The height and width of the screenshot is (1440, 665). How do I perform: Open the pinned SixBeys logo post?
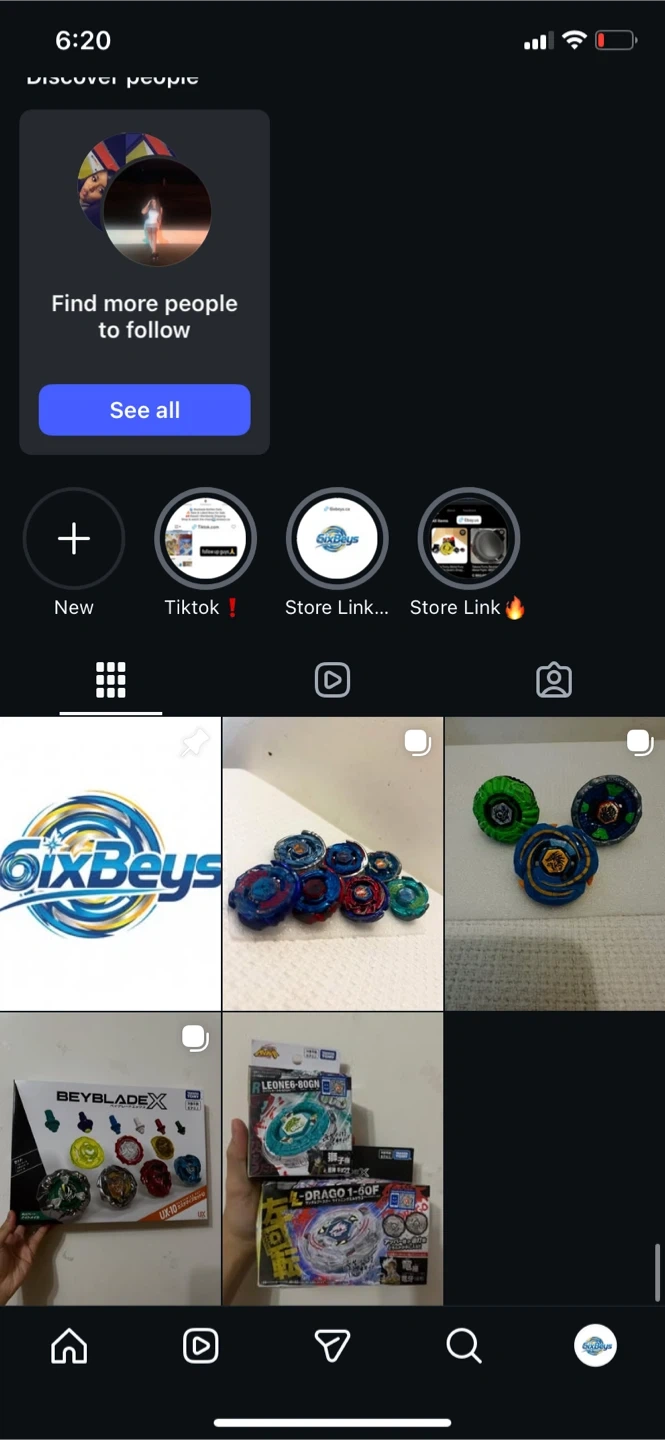click(x=110, y=863)
